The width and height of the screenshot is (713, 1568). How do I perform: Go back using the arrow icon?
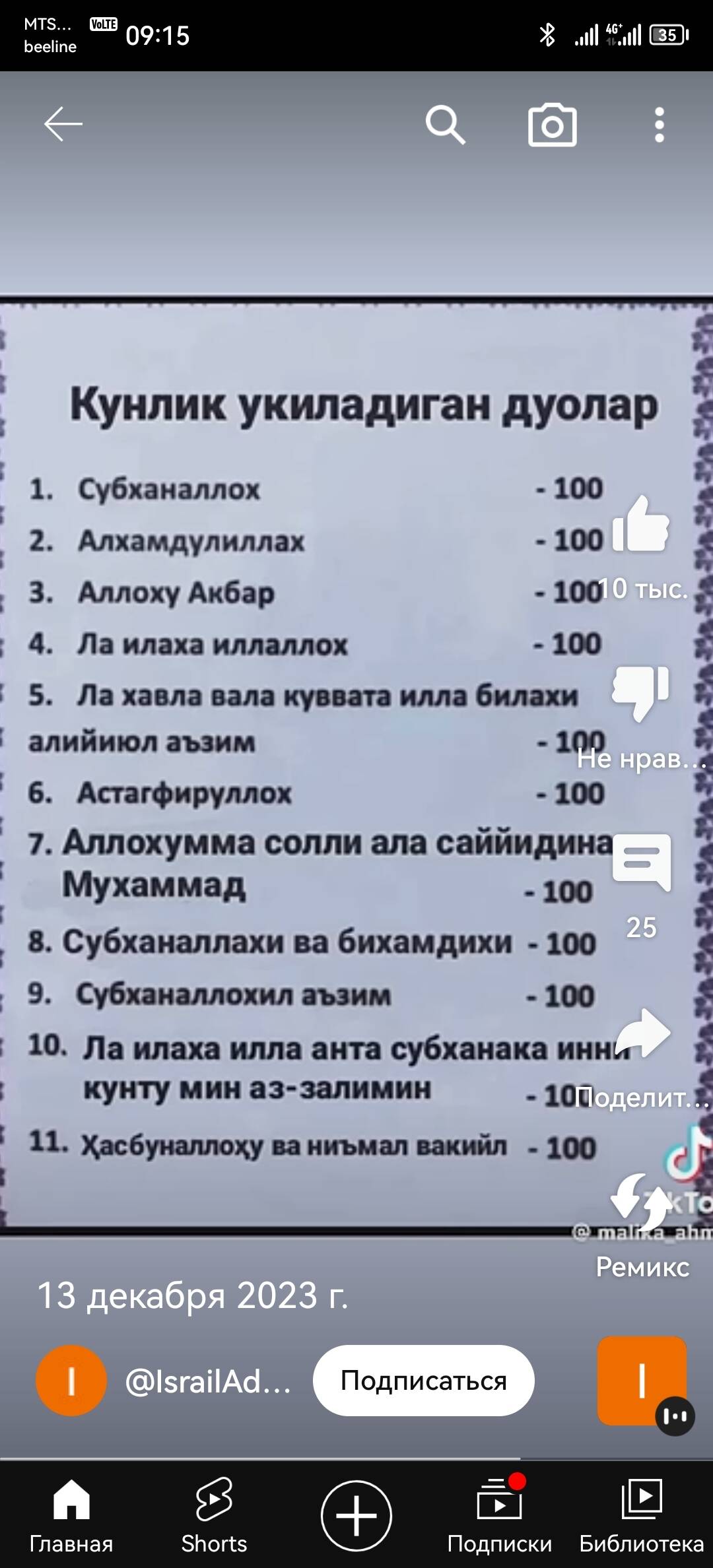pyautogui.click(x=63, y=124)
